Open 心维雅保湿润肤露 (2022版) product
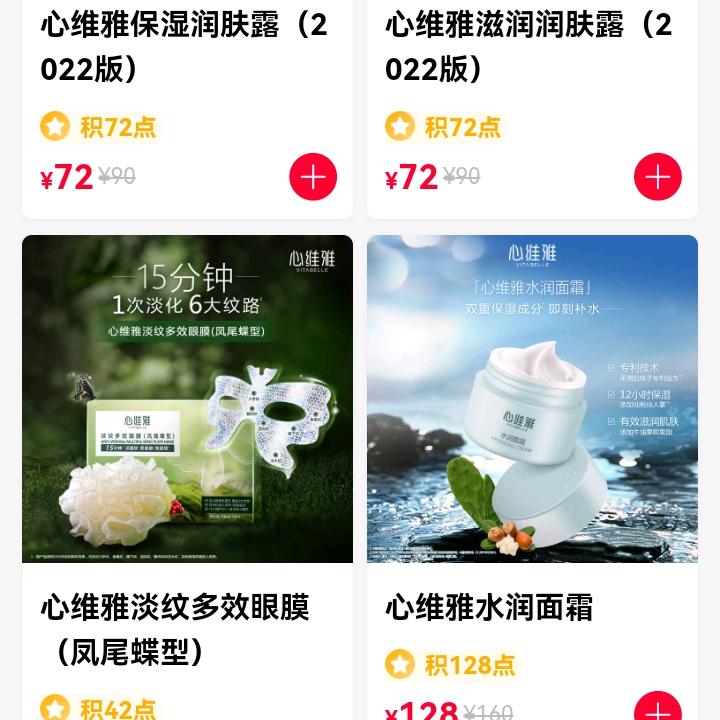This screenshot has width=720, height=720. pyautogui.click(x=184, y=47)
